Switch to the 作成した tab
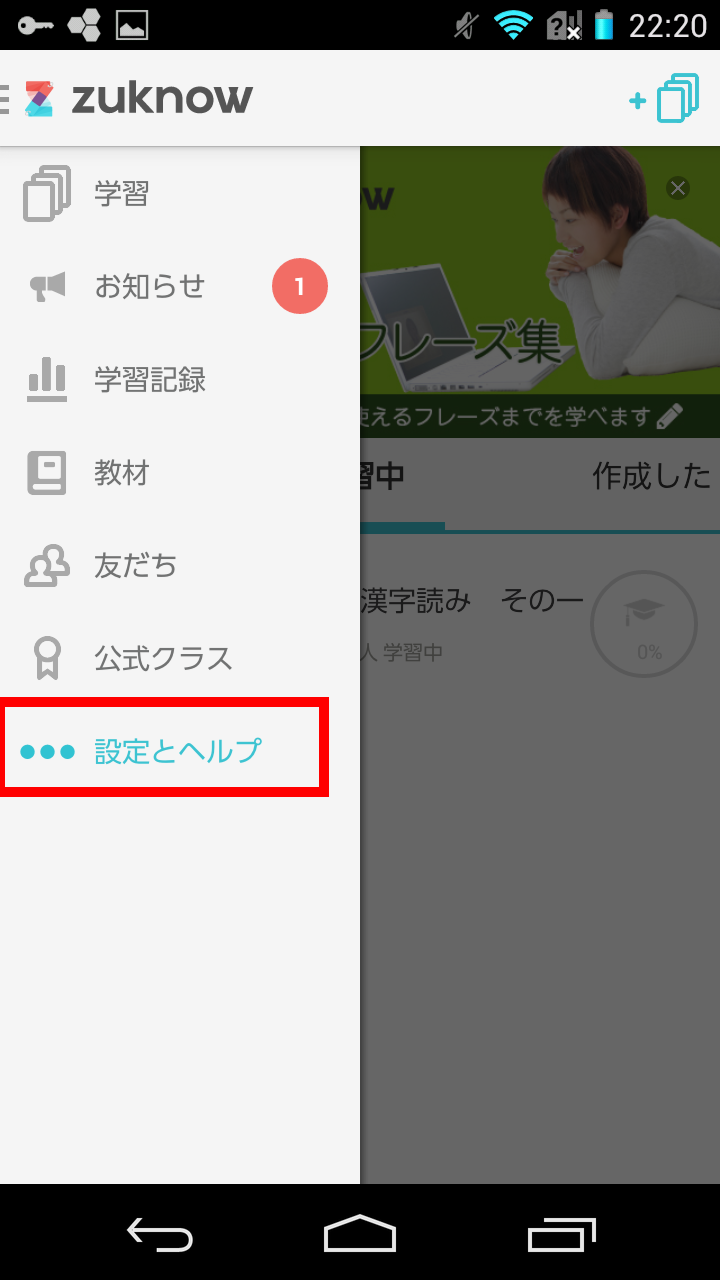Image resolution: width=720 pixels, height=1280 pixels. 651,476
